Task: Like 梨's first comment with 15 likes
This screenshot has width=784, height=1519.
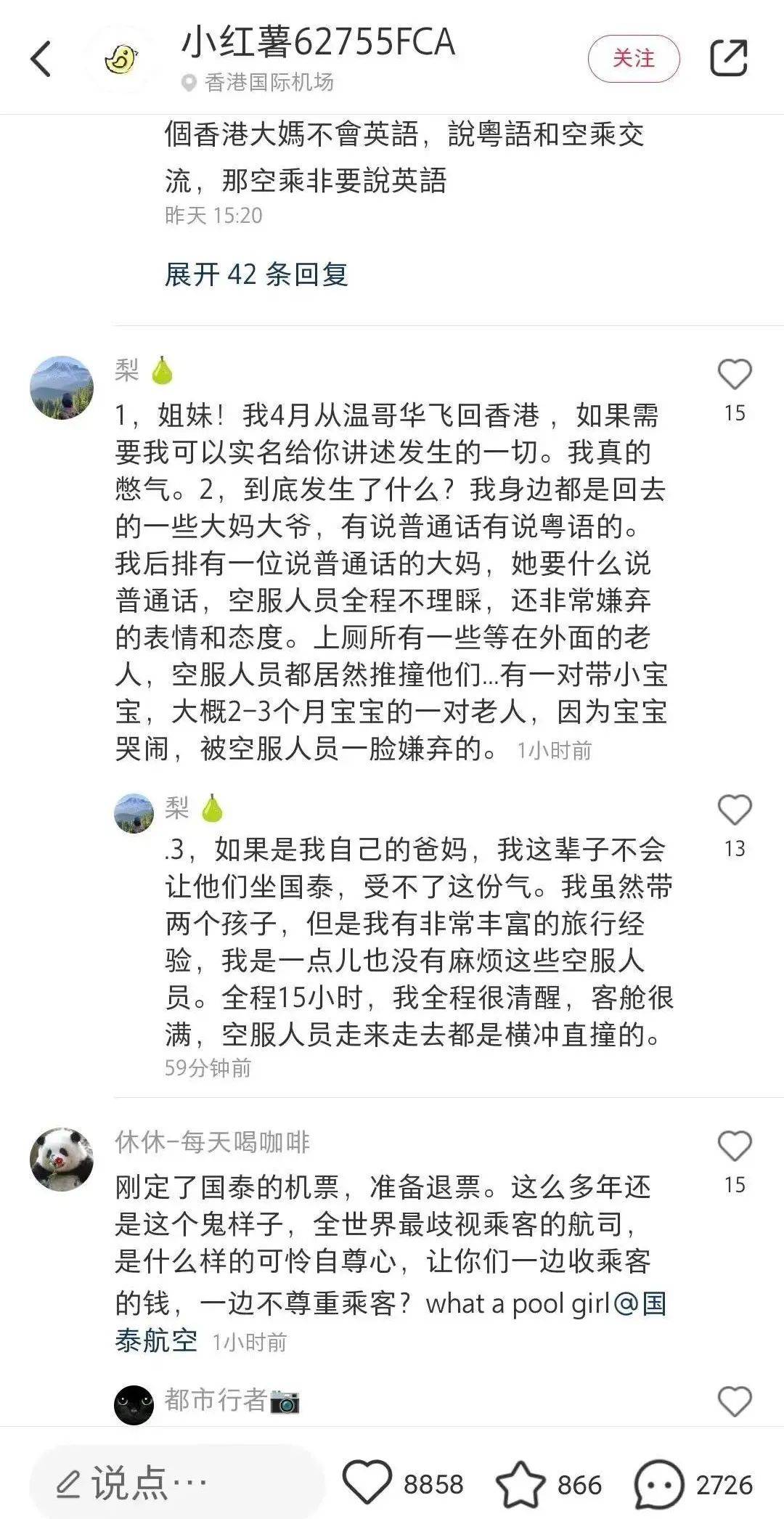Action: 734,375
